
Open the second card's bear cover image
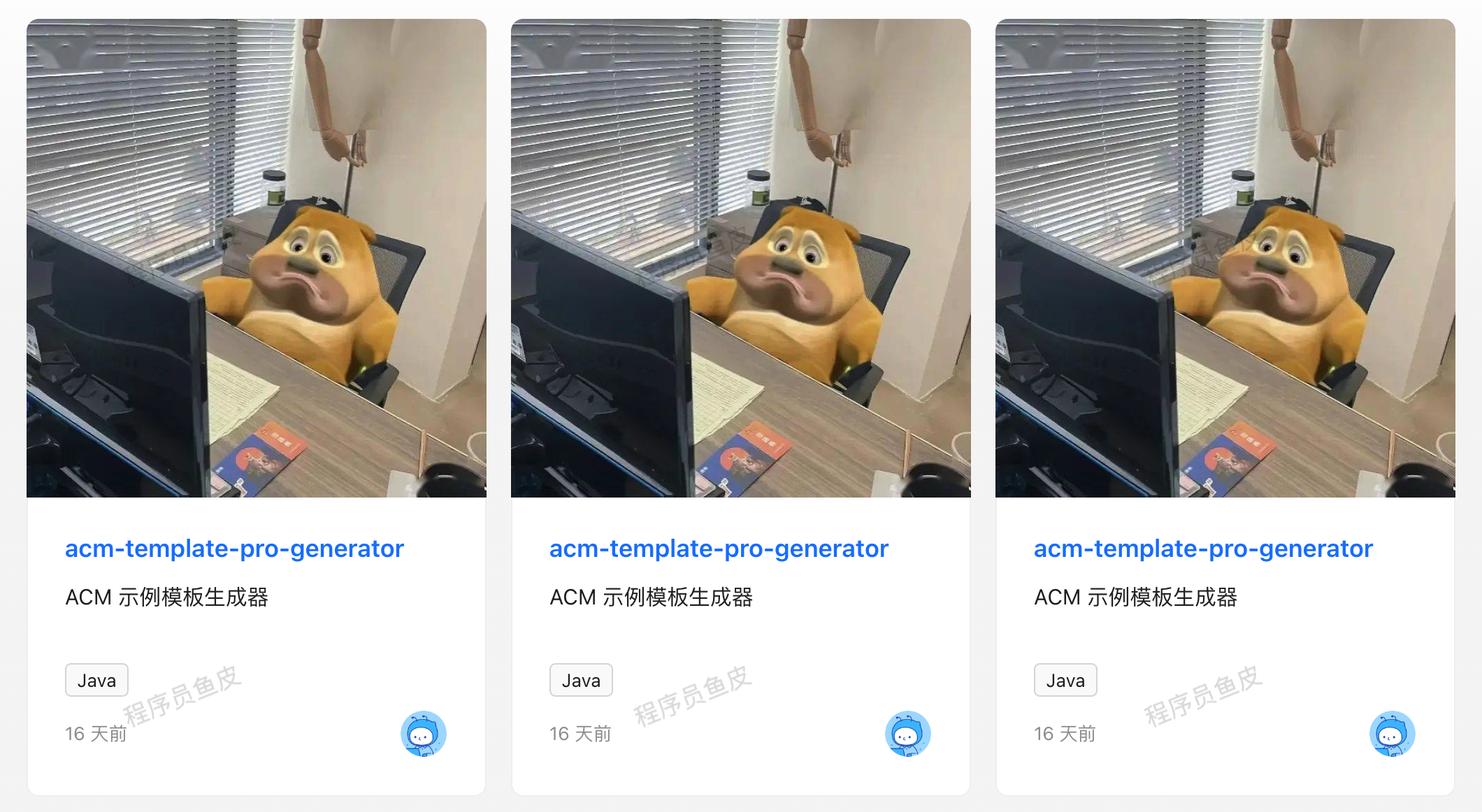point(740,259)
